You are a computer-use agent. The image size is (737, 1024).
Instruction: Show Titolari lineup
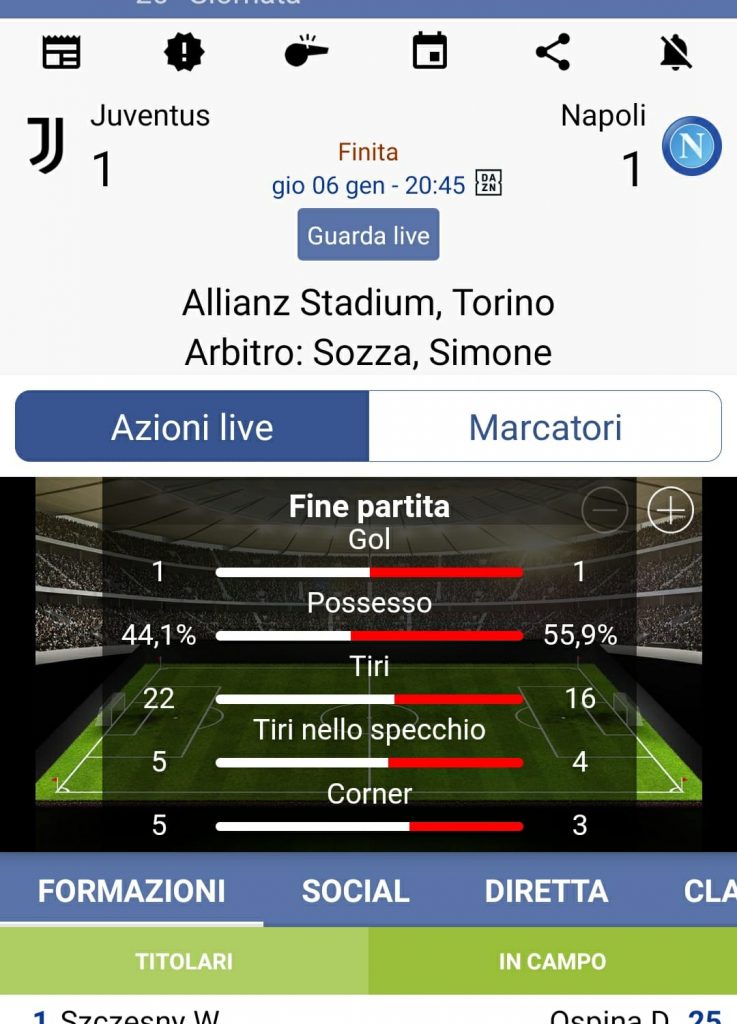tap(184, 961)
